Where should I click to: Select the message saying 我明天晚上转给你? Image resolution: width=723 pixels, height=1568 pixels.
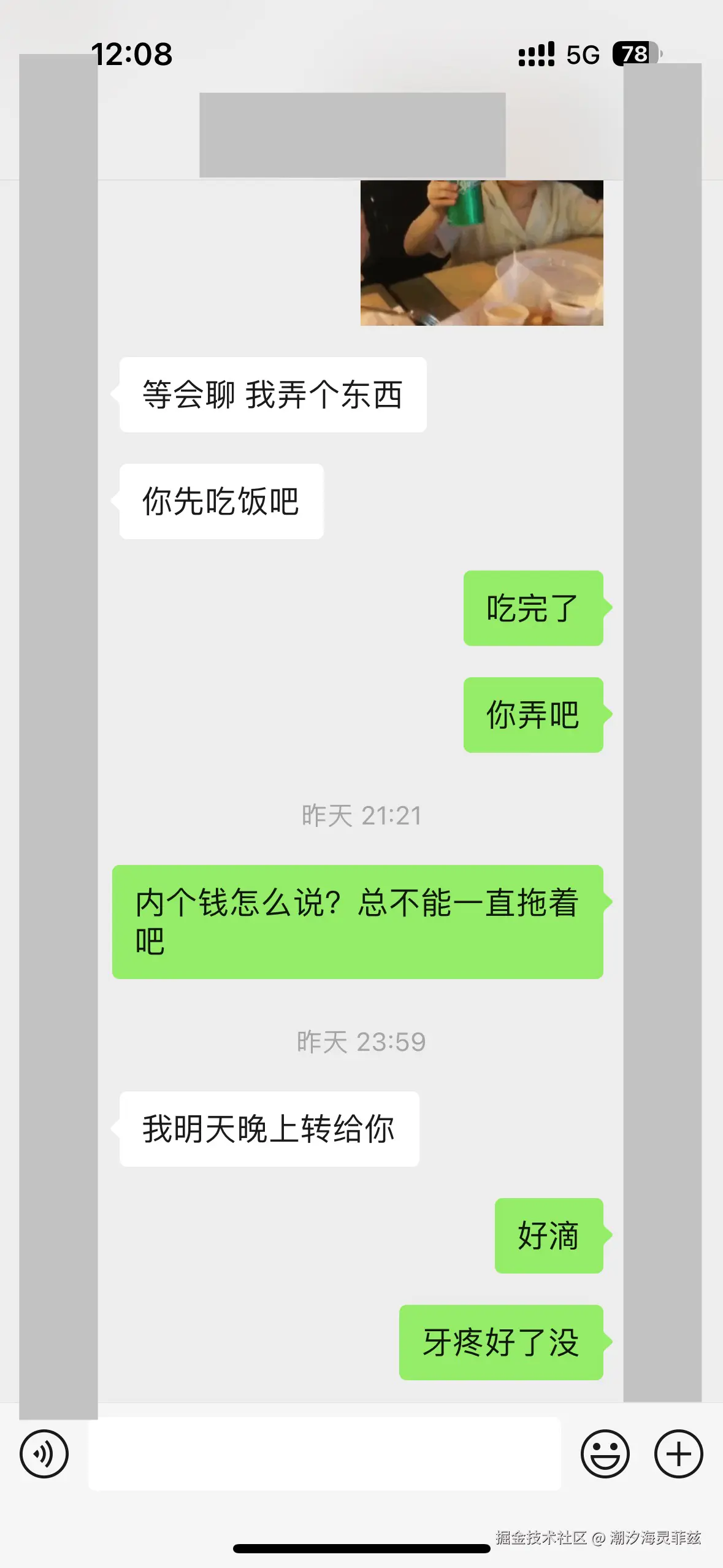point(266,1128)
